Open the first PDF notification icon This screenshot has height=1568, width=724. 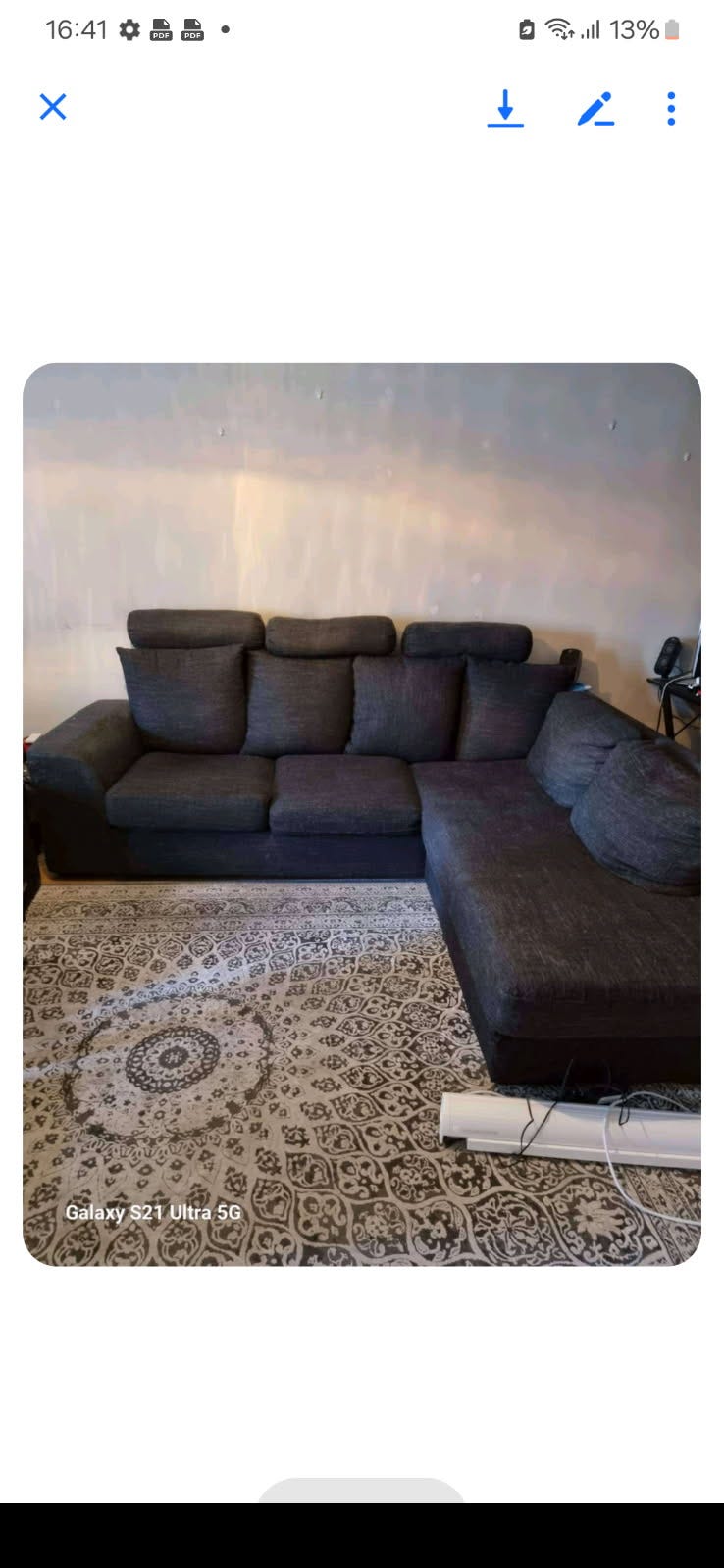(x=161, y=29)
